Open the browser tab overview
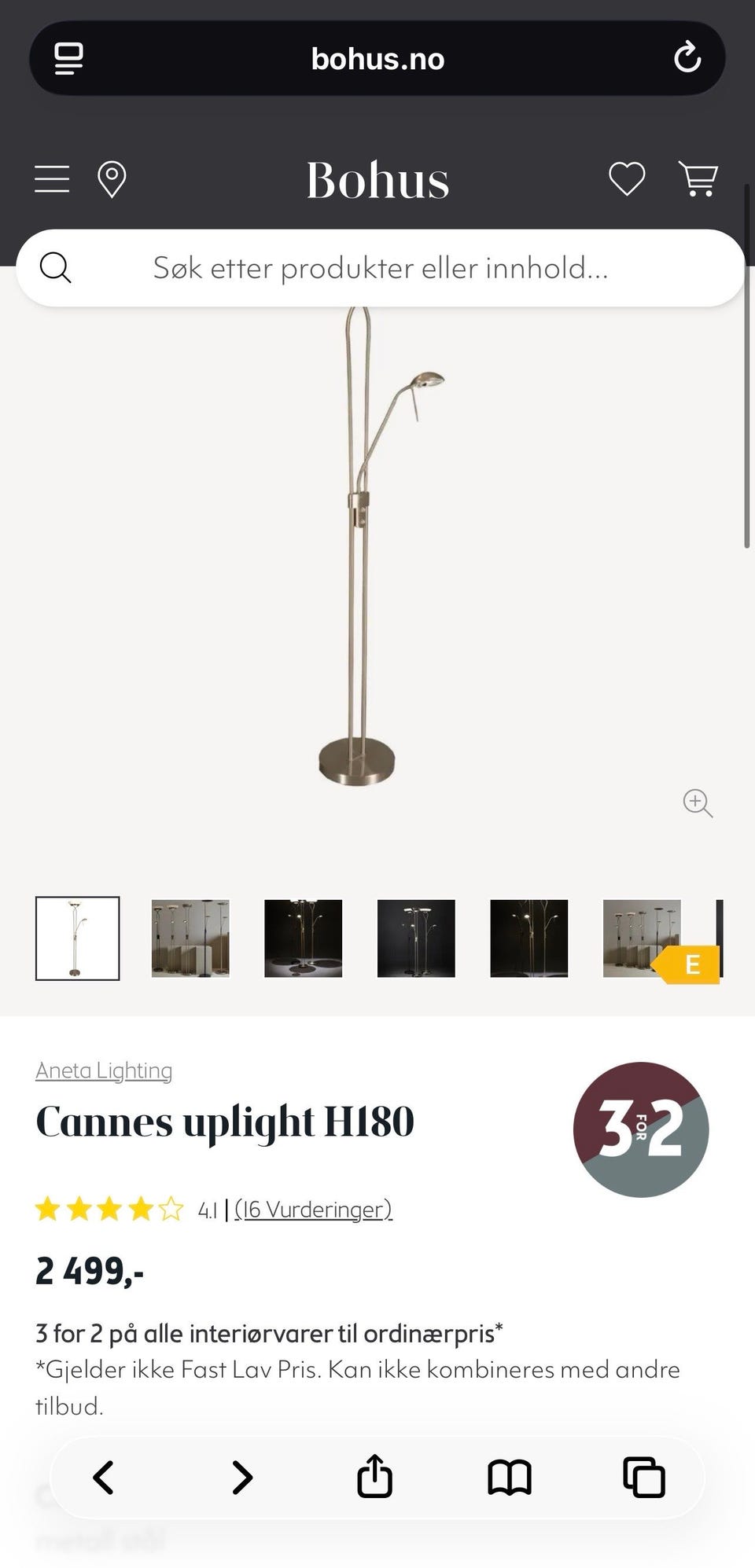This screenshot has width=755, height=1568. (642, 1476)
